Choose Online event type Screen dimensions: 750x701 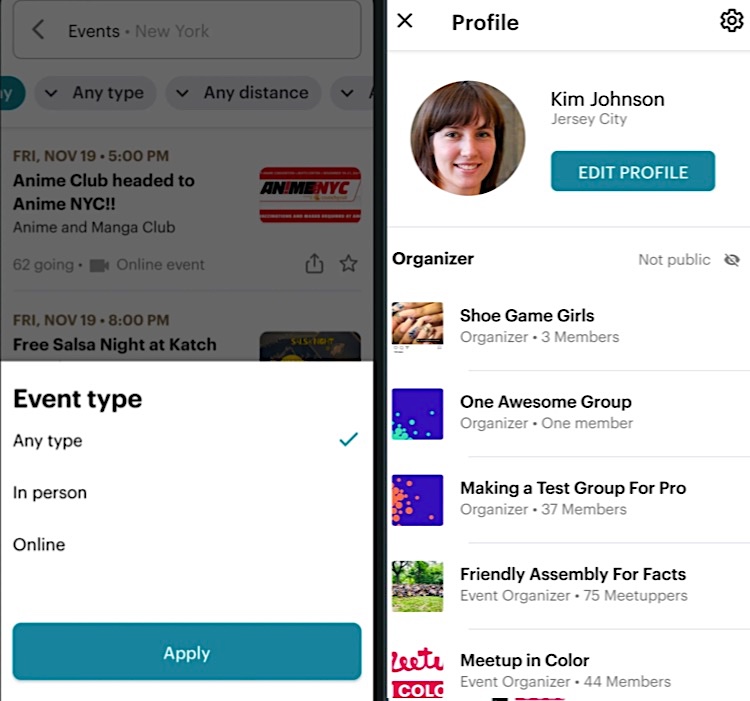click(x=39, y=545)
